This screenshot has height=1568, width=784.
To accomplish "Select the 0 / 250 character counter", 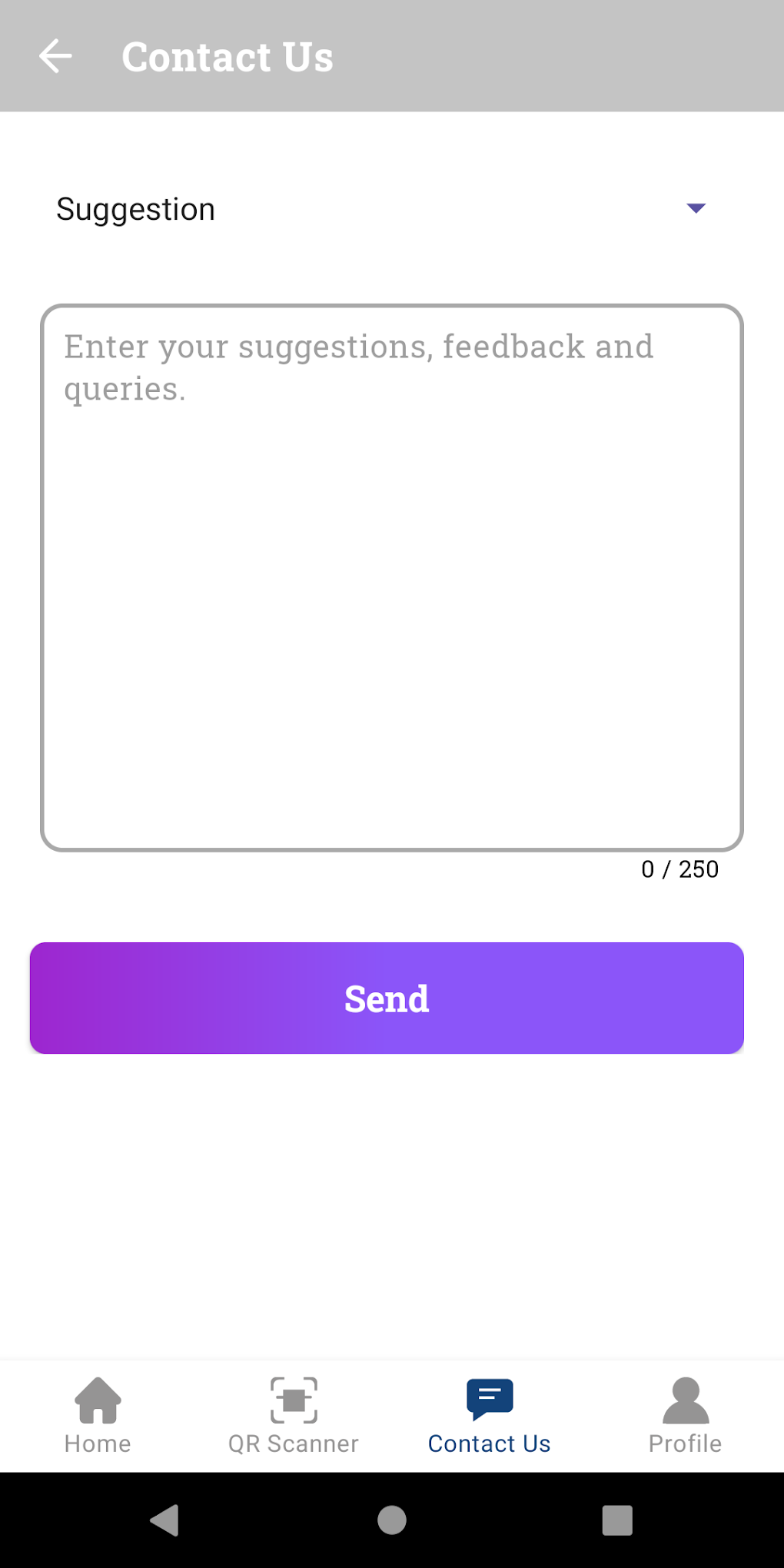I will [679, 869].
